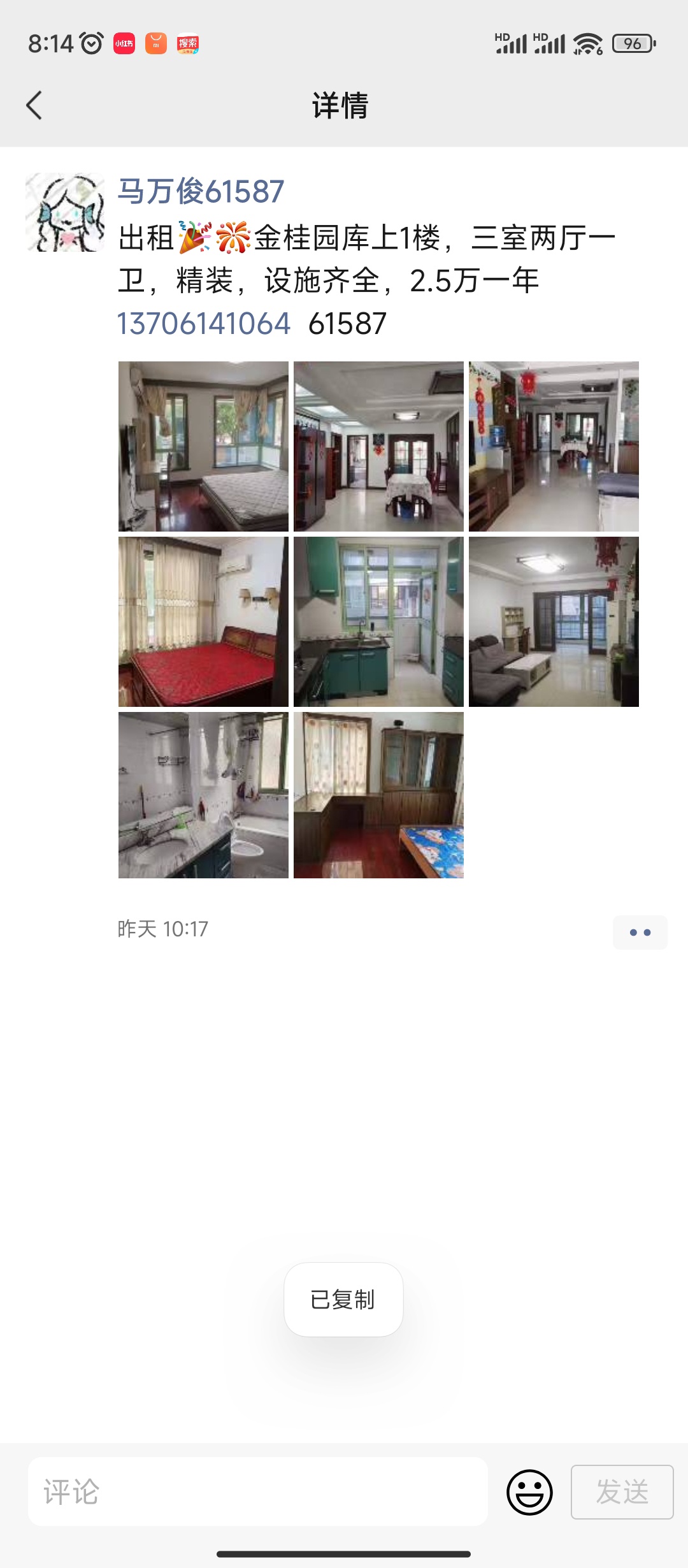Open the emoji smiley picker
The width and height of the screenshot is (688, 1568).
(529, 1492)
